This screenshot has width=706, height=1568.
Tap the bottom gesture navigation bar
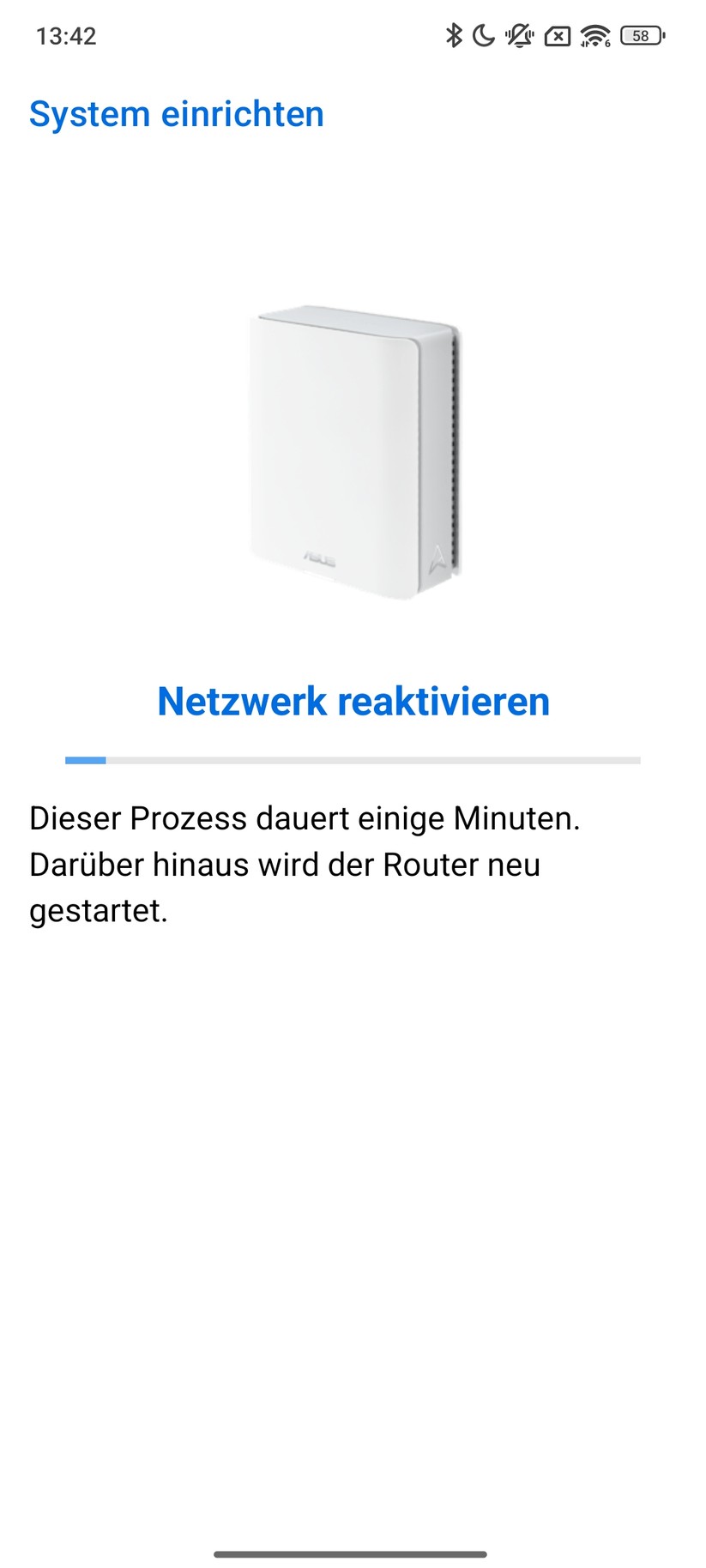353,1556
